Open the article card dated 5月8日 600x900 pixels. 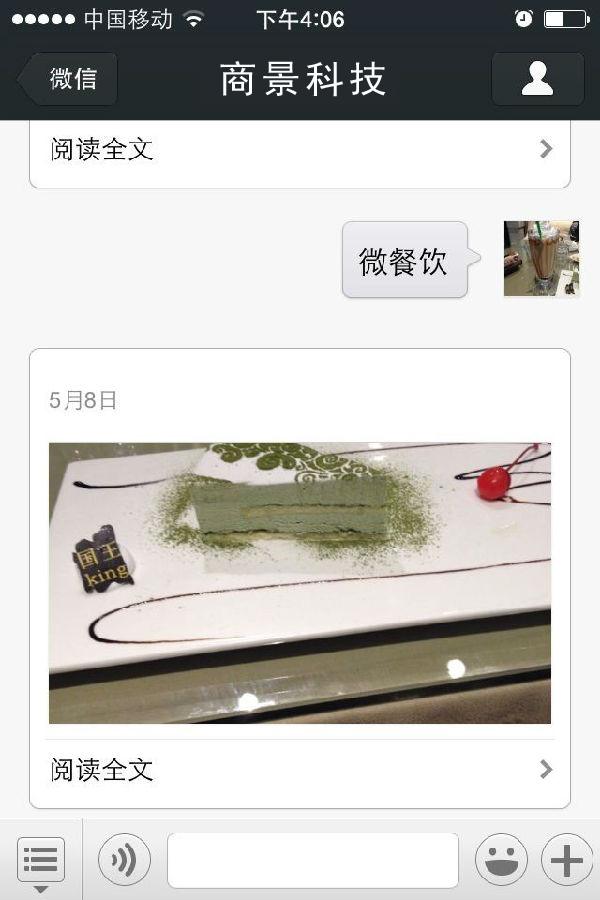299,582
